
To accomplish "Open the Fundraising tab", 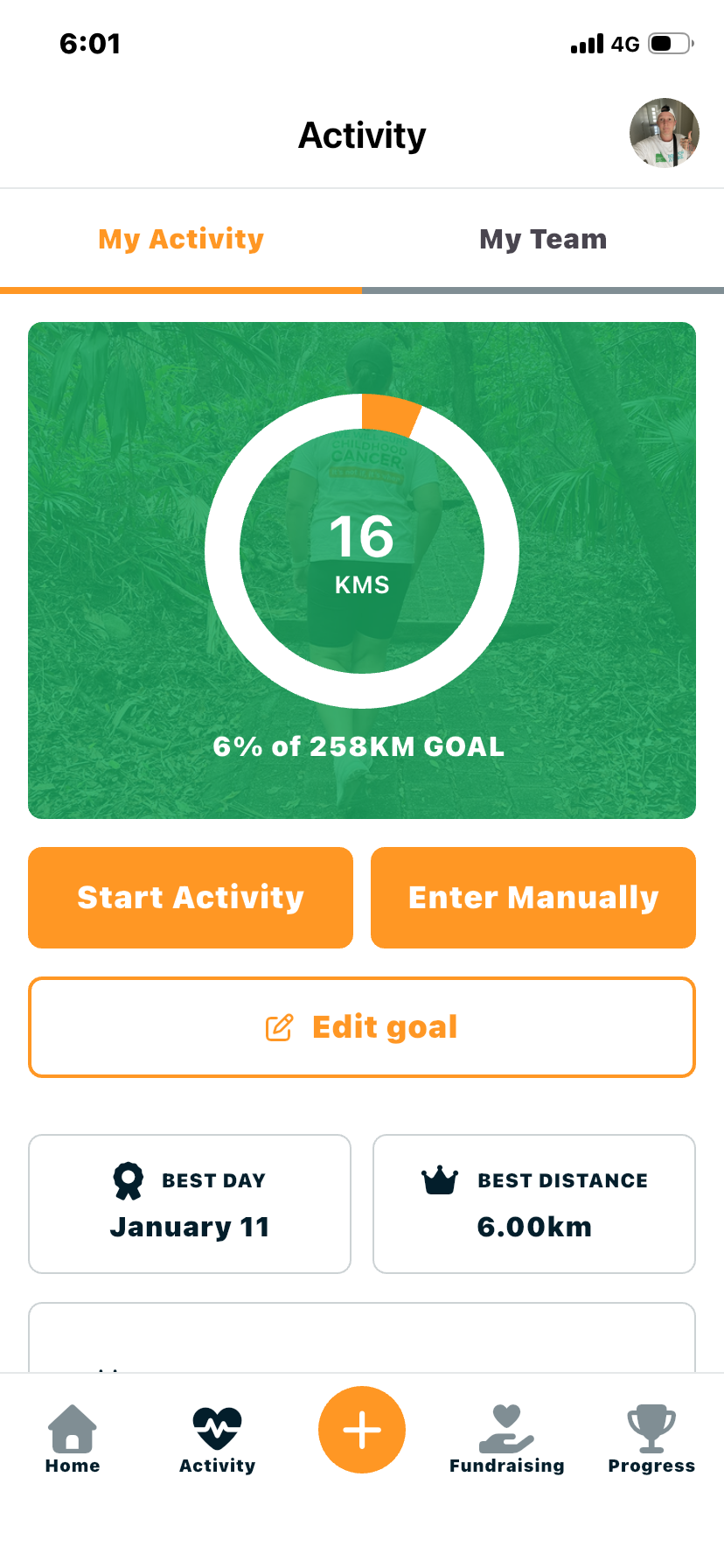I will click(x=507, y=1440).
